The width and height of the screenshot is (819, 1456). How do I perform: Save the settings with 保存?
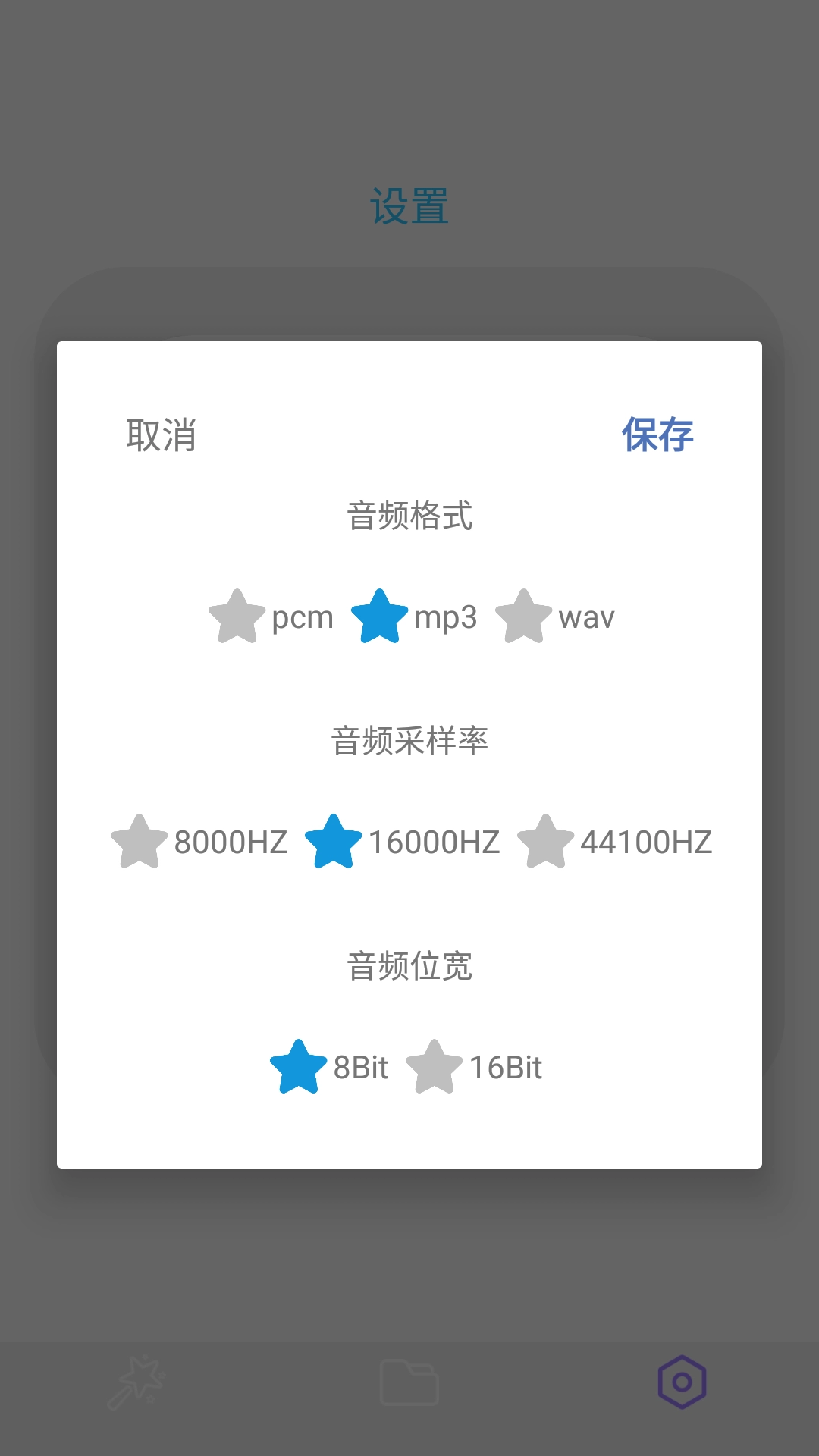pyautogui.click(x=659, y=435)
